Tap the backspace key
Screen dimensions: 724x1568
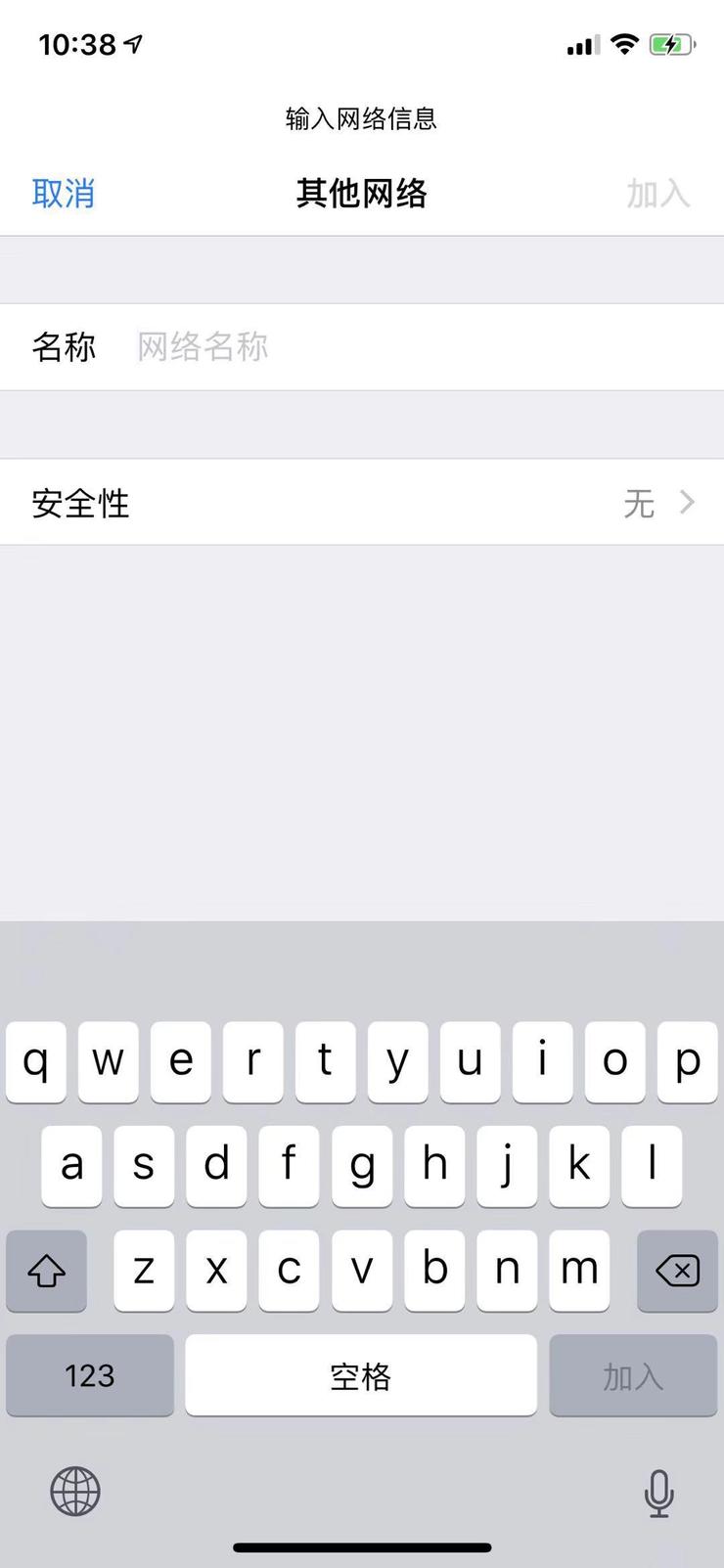676,1271
